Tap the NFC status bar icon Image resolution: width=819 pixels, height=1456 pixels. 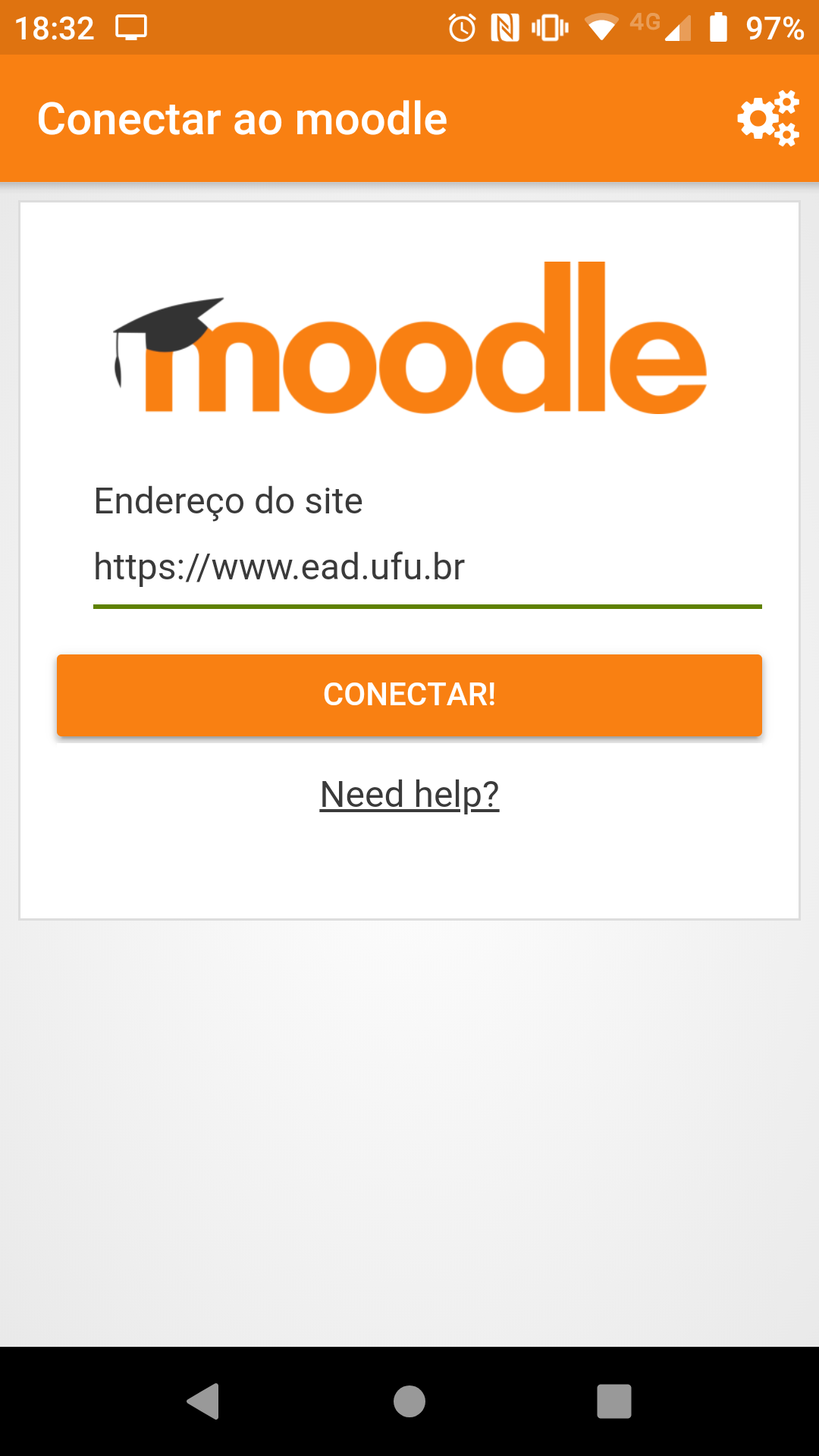[507, 27]
